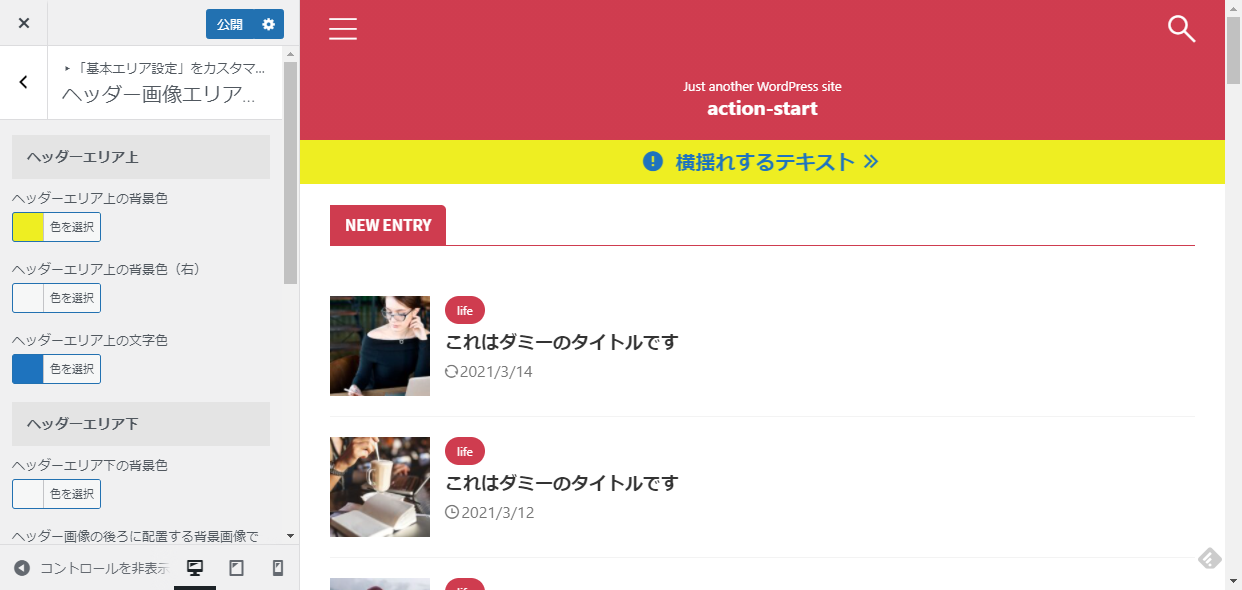Select color for ヘッダーエリア上の背景色(右)
Screen dimensions: 1242x590
click(x=56, y=298)
